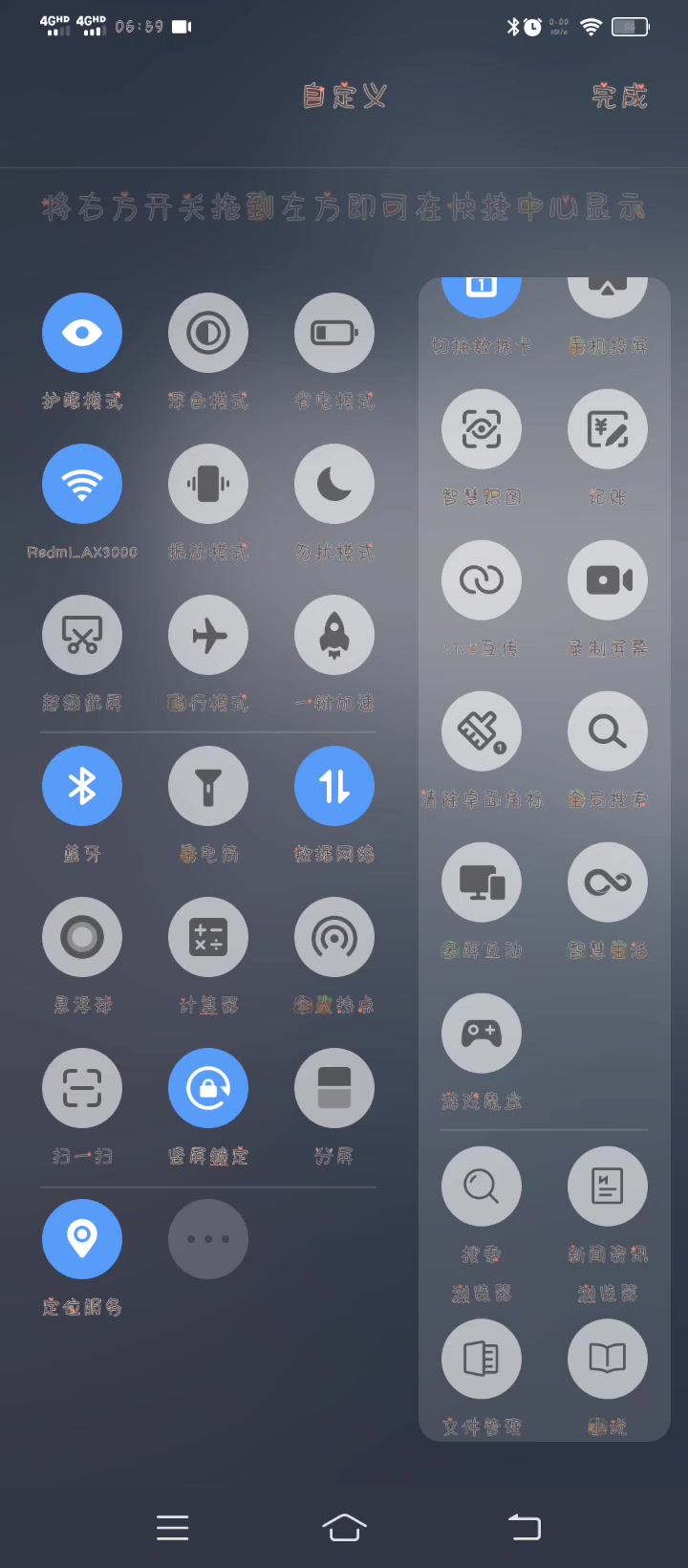
Task: Toggle the Redmi_AX3000 Wi-Fi switch
Action: click(x=82, y=484)
